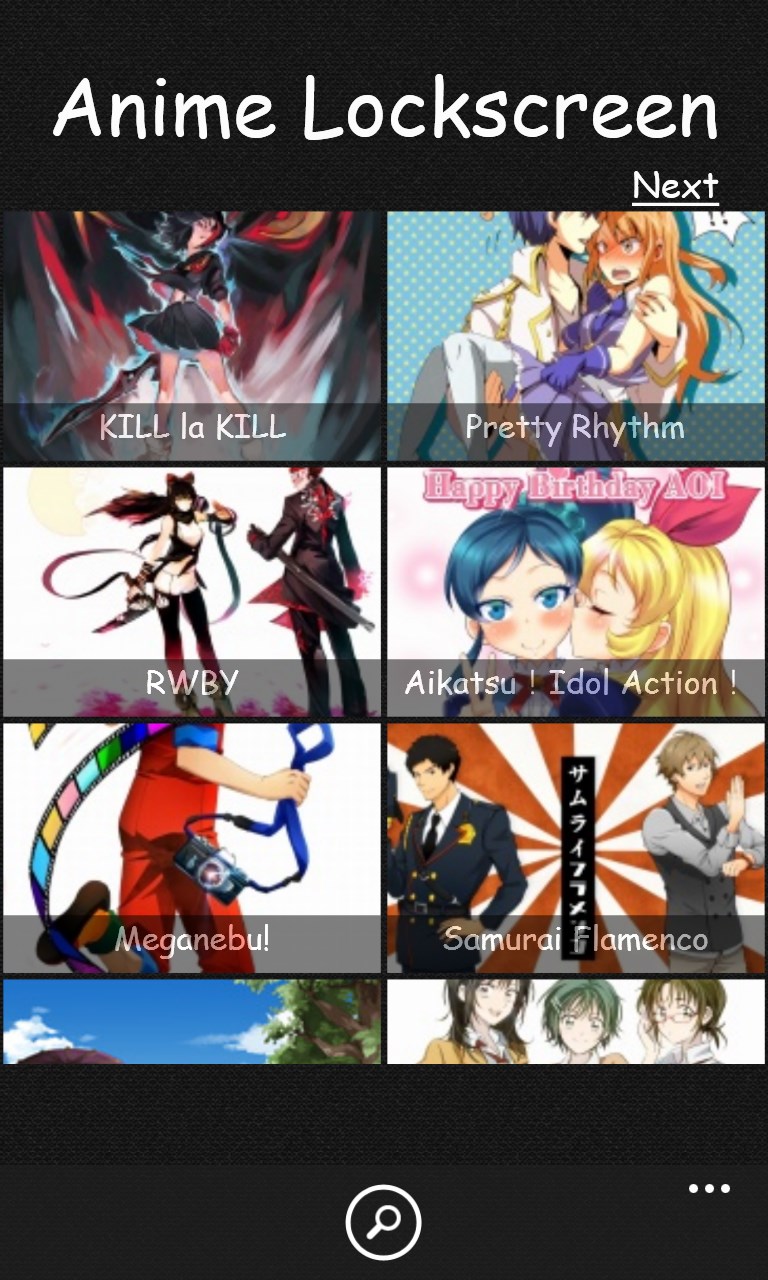Go to the Next page
This screenshot has height=1280, width=768.
675,186
